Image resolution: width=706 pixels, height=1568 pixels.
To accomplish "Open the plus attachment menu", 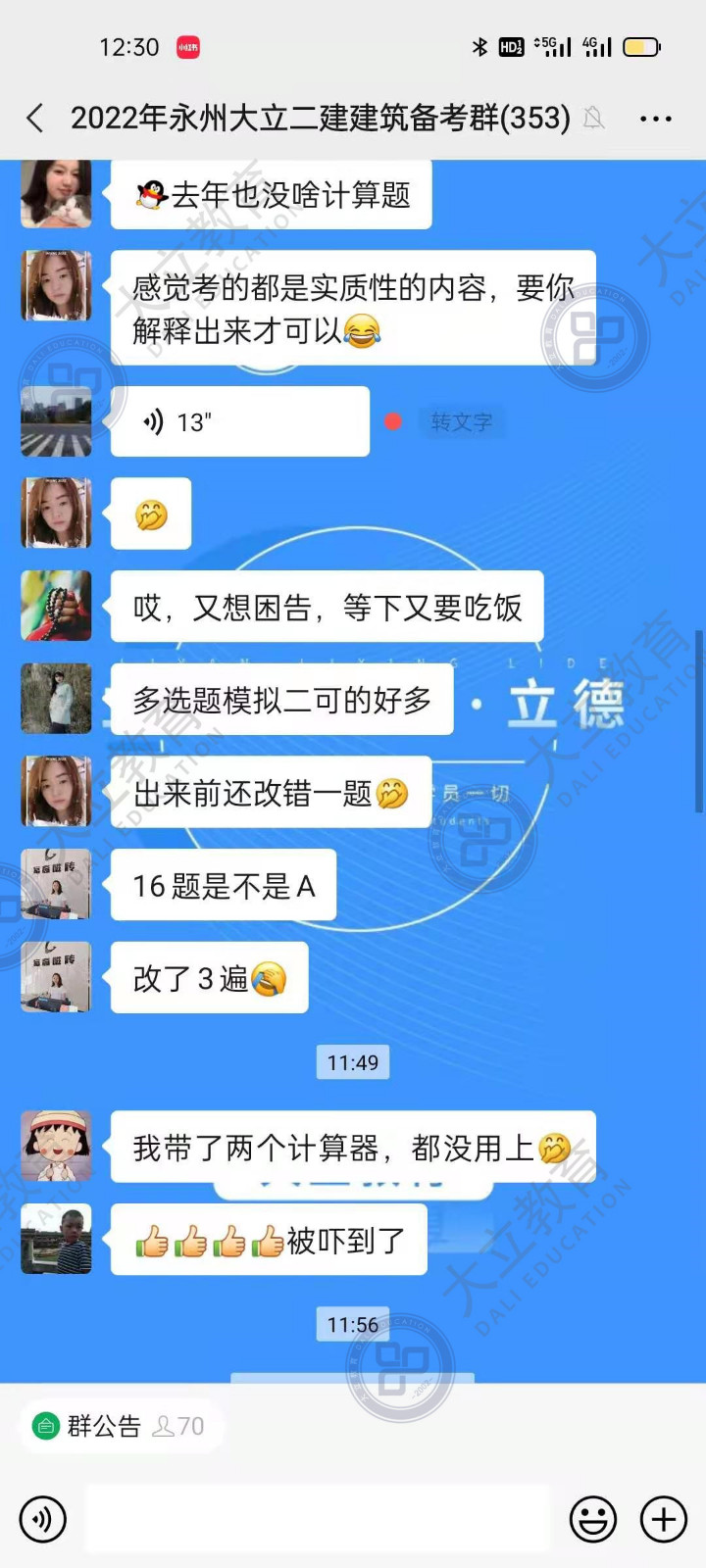I will point(664,1520).
